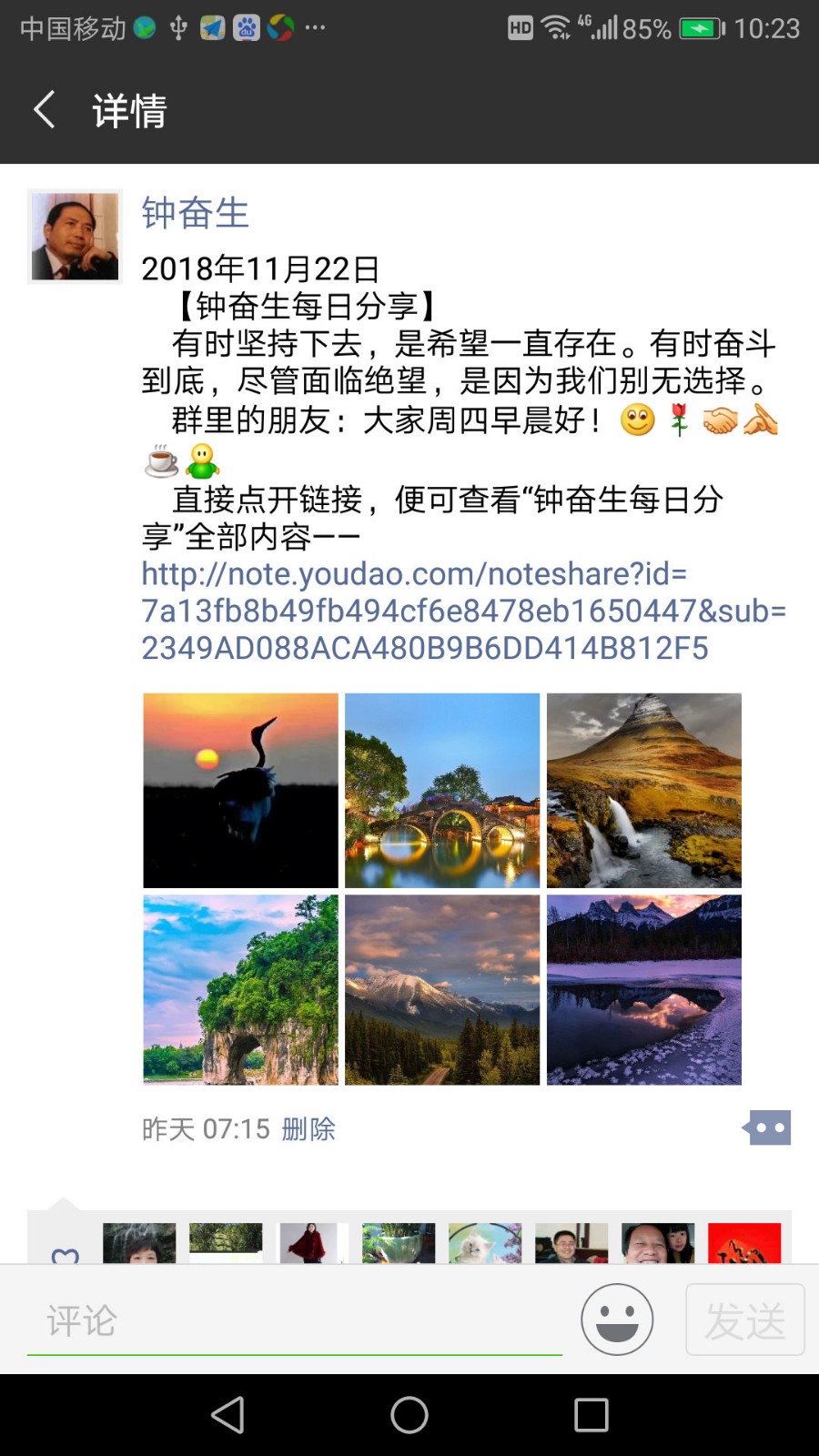Screen dimensions: 819x1456
Task: Go to the system home screen
Action: [x=409, y=1415]
